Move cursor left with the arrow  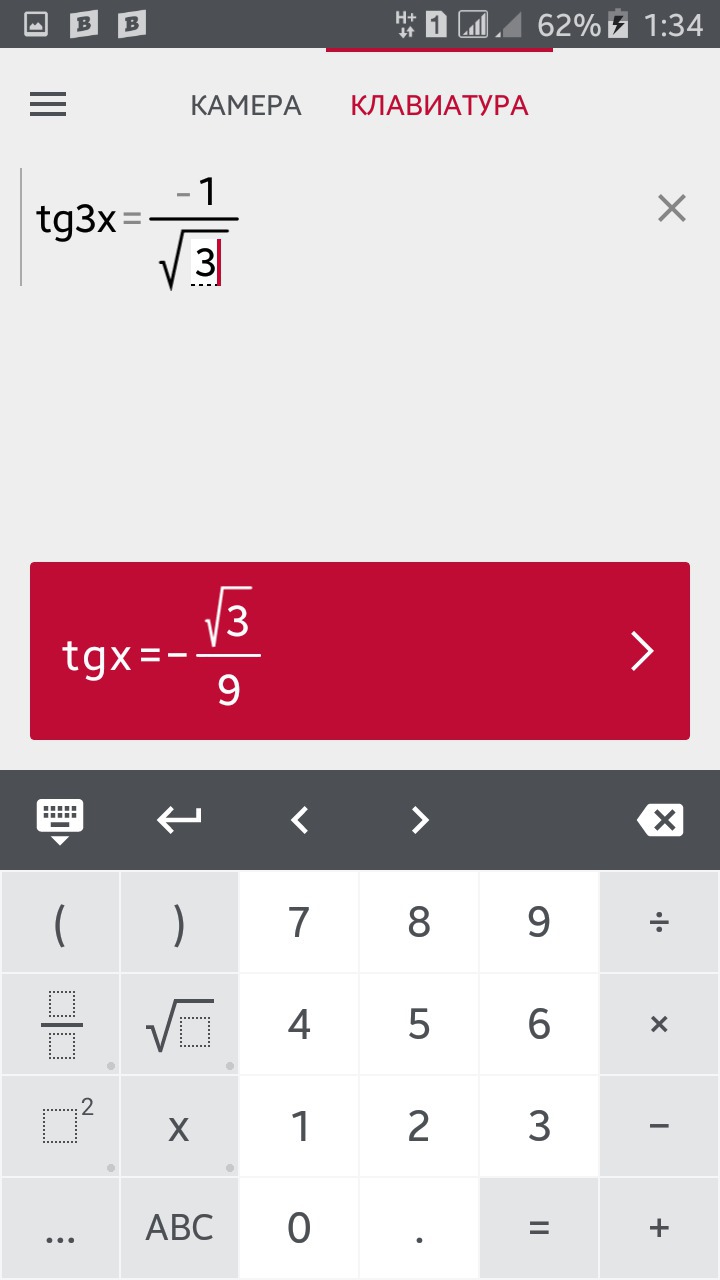click(x=299, y=821)
